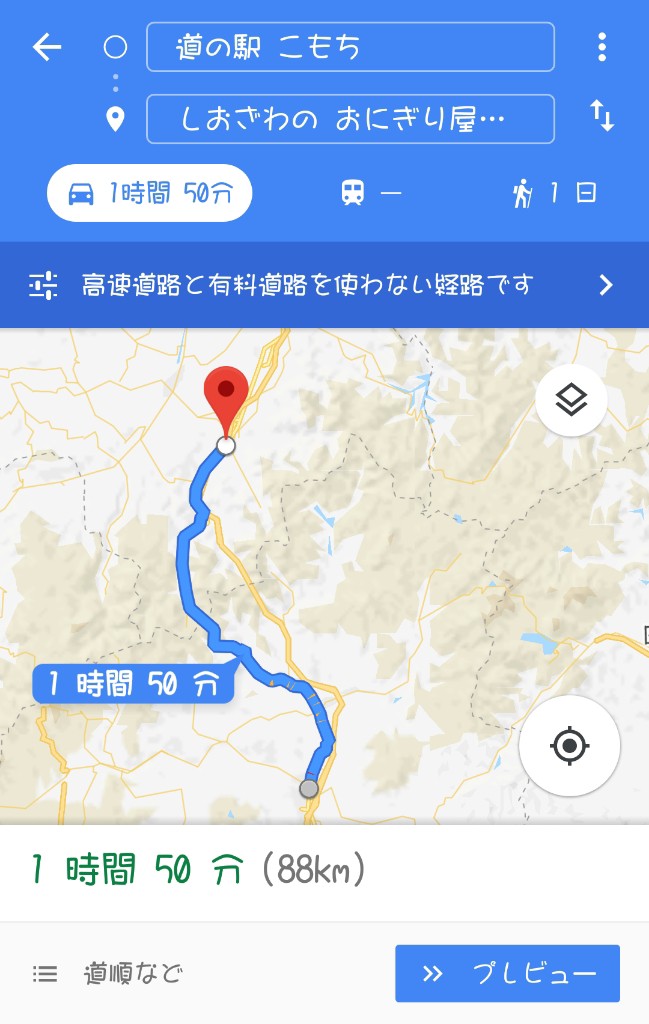Image resolution: width=649 pixels, height=1024 pixels.
Task: Swap start and destination
Action: [601, 117]
